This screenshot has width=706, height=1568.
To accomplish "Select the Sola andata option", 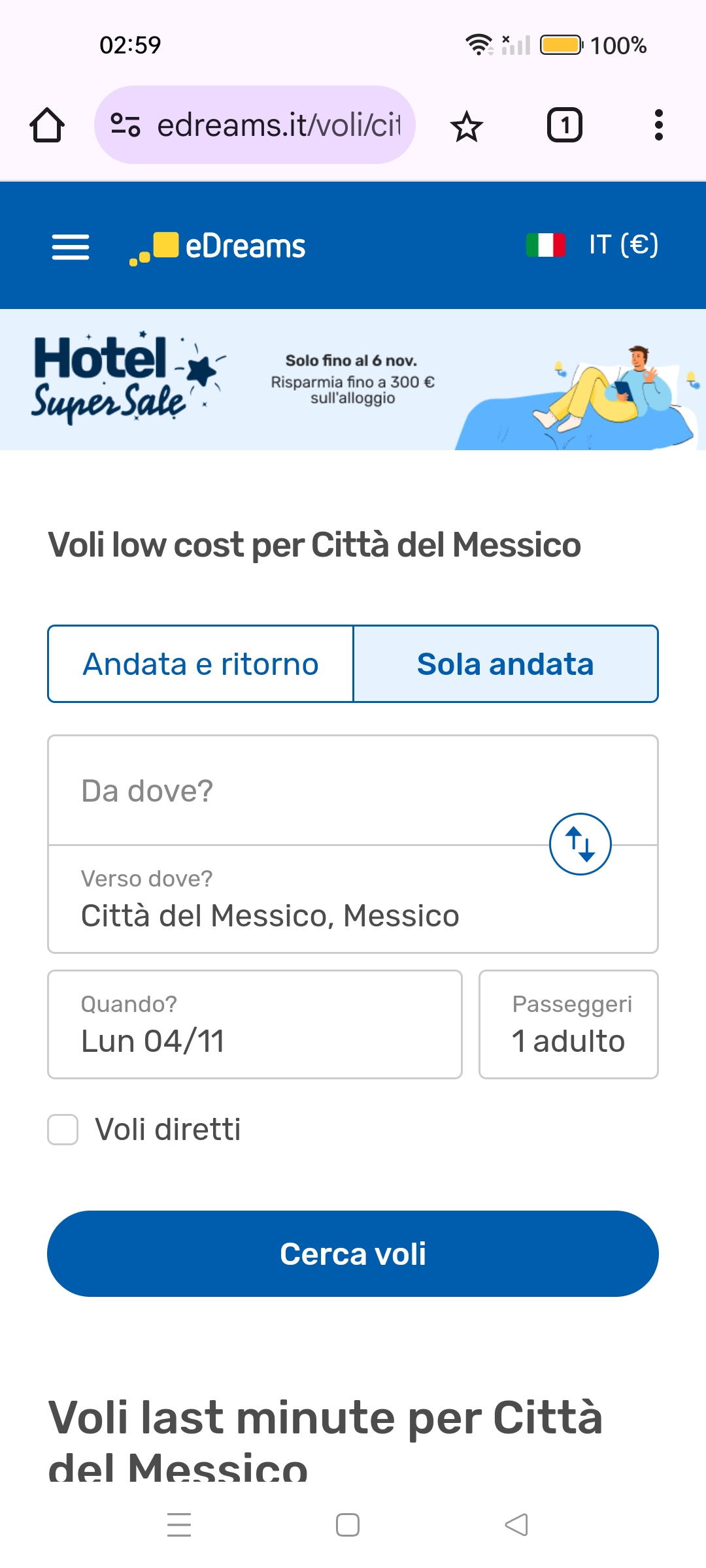I will point(505,664).
